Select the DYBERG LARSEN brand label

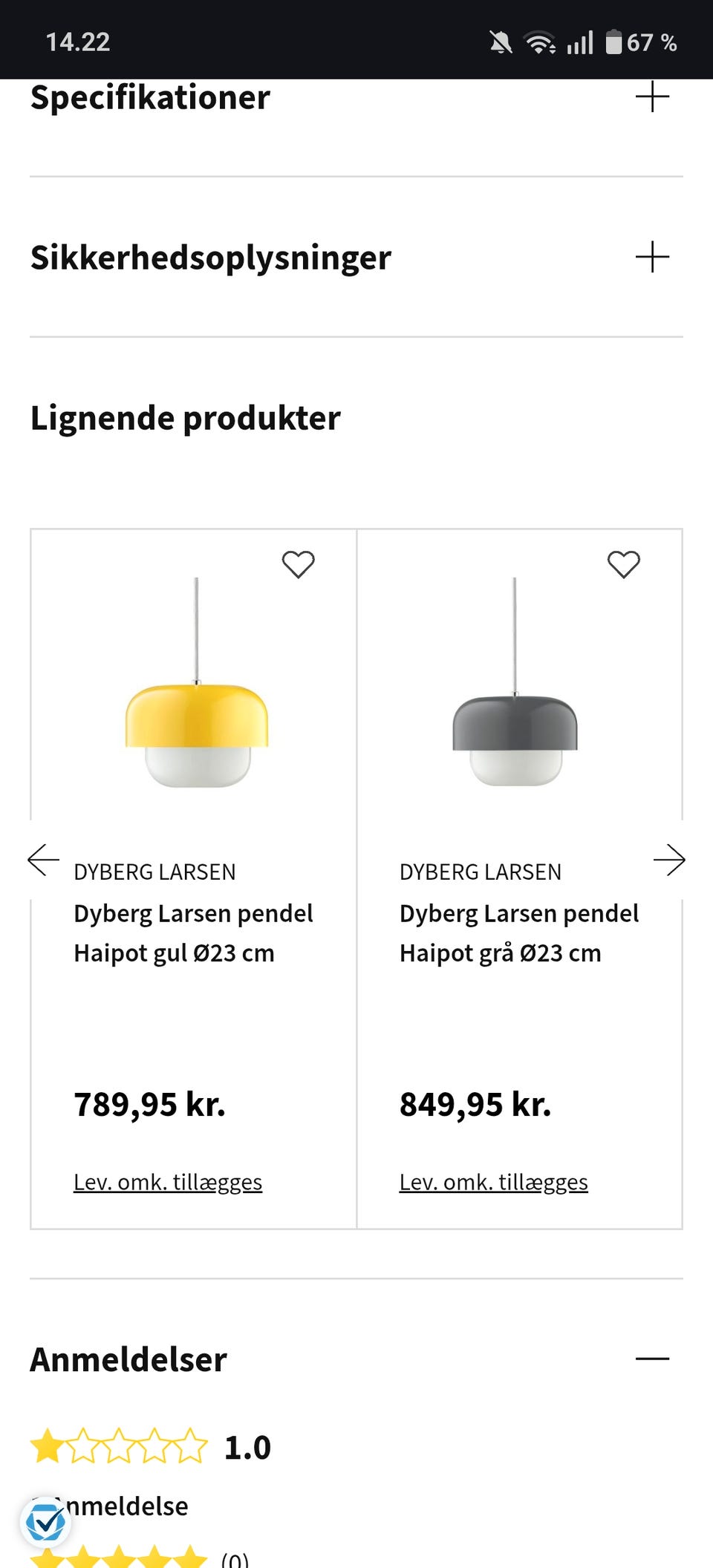coord(154,872)
